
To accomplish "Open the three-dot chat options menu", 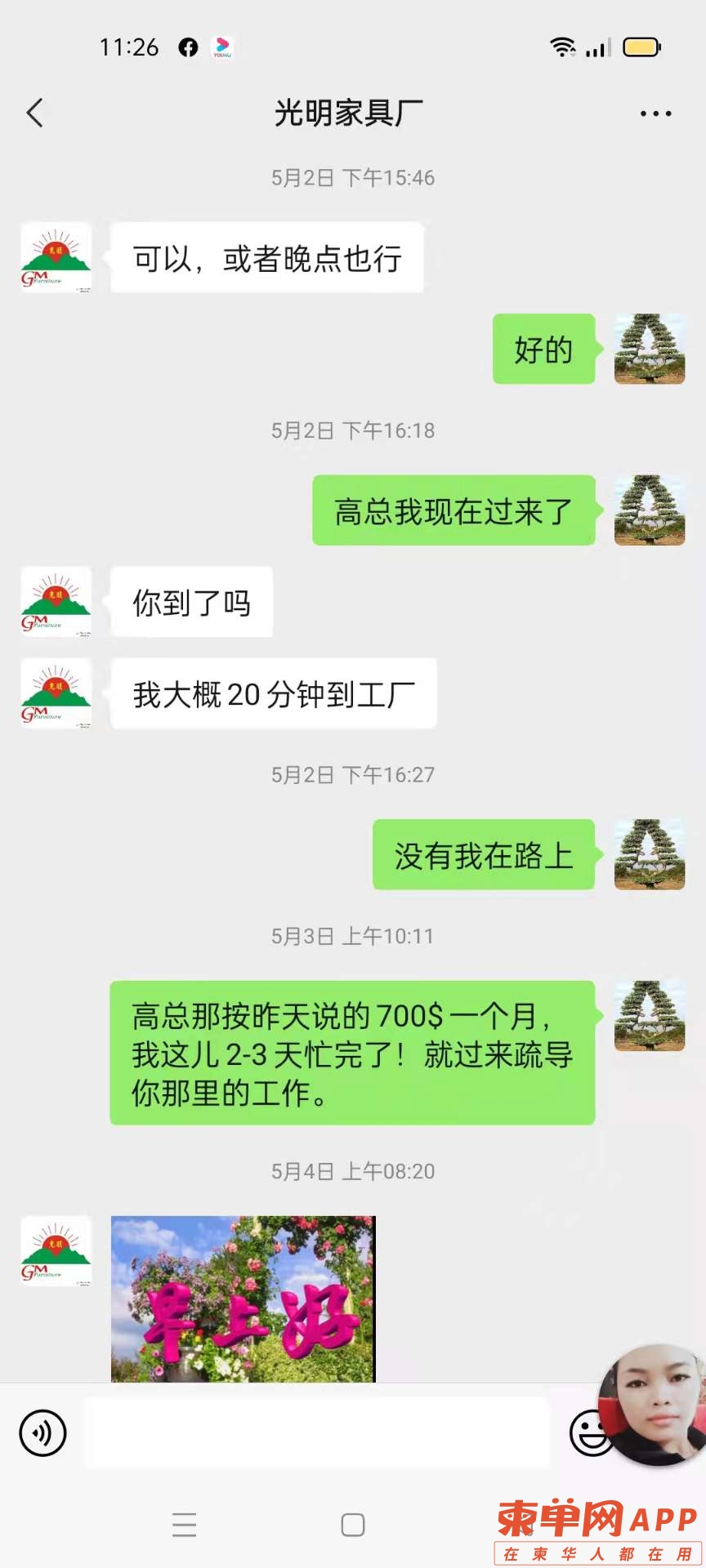I will point(655,114).
